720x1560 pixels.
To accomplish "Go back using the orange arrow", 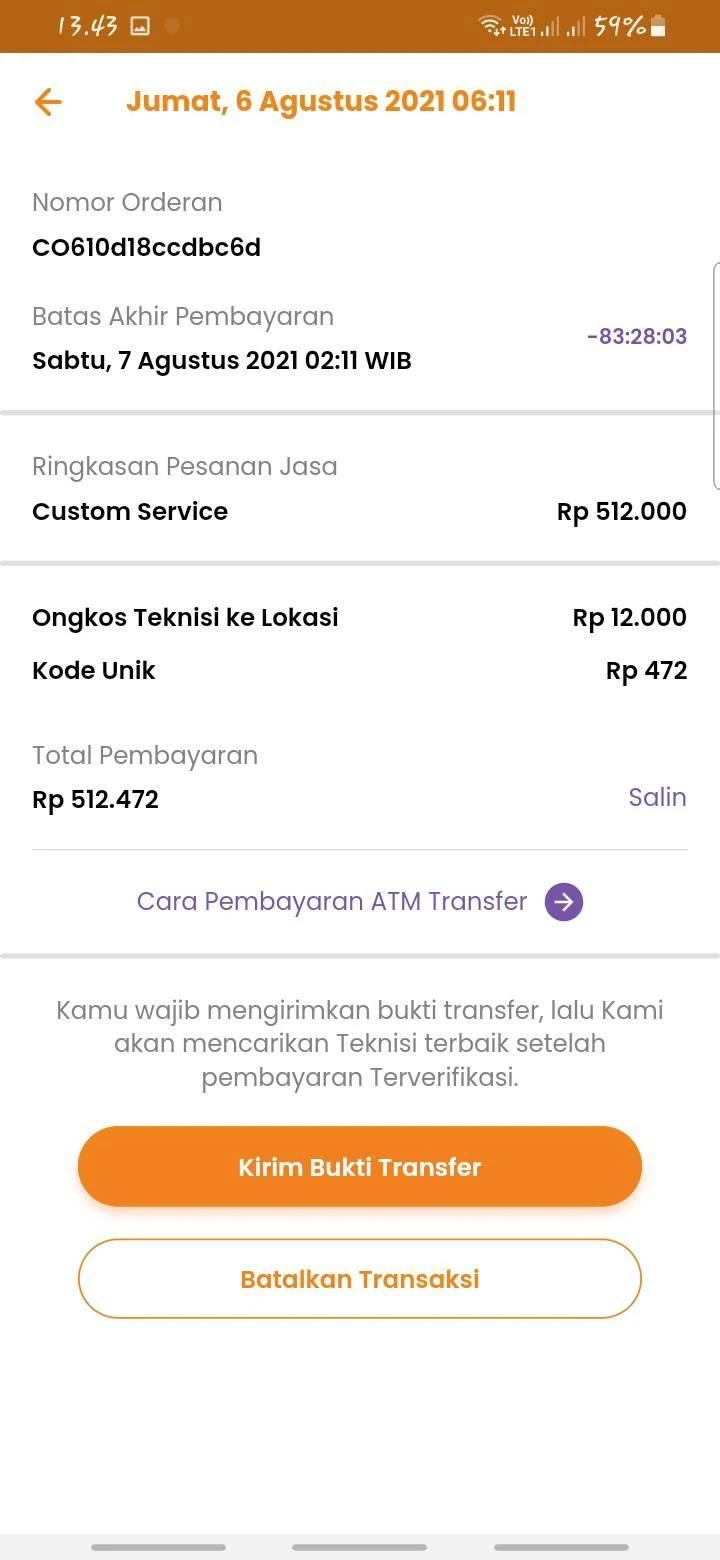I will coord(48,102).
